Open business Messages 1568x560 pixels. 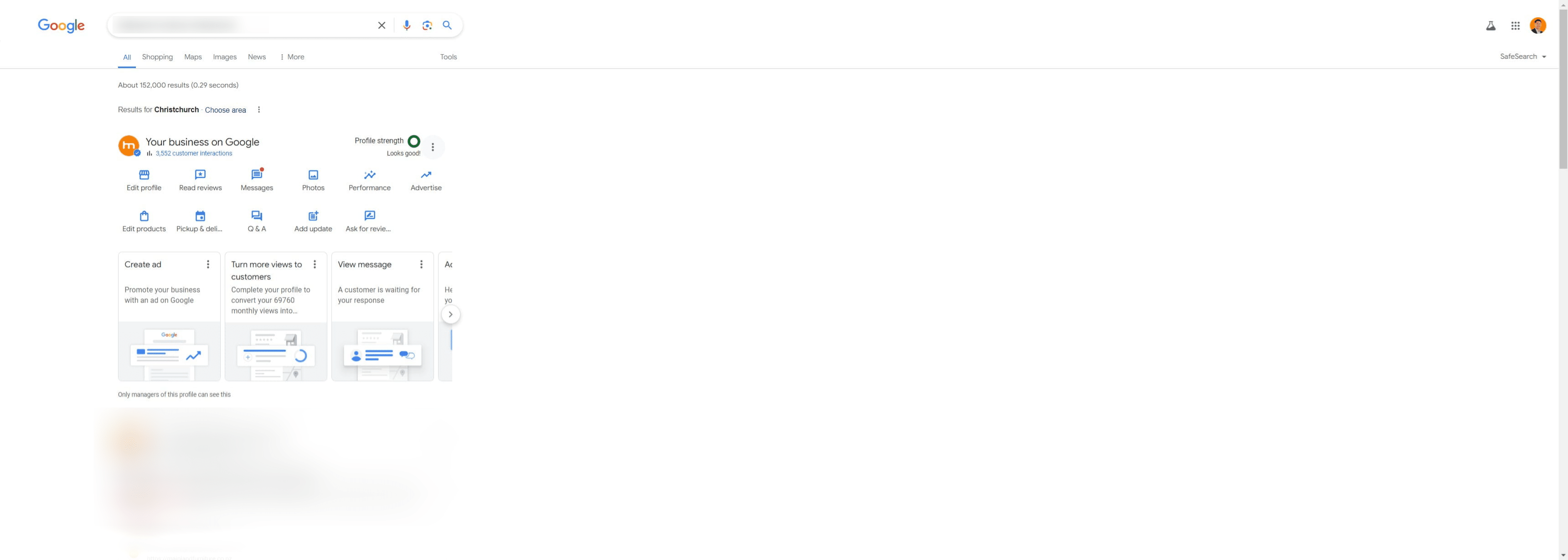coord(256,180)
